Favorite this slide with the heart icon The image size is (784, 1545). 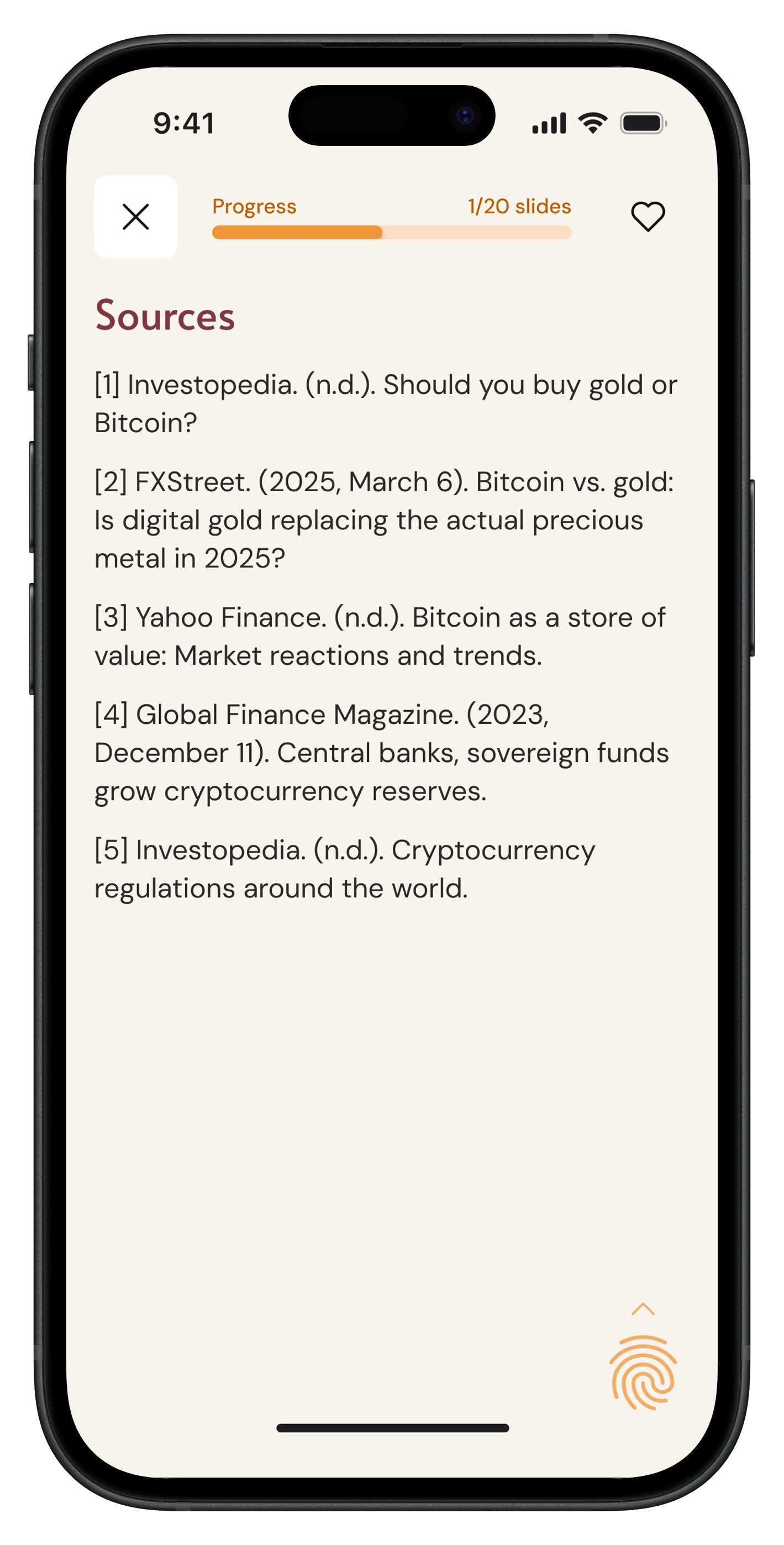[x=648, y=217]
